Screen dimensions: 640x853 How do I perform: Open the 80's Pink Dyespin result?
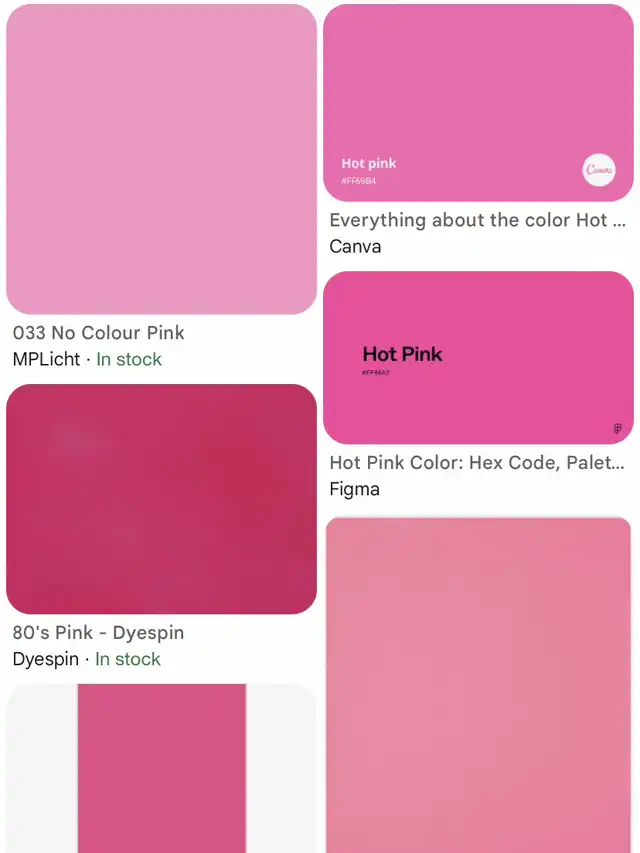tap(161, 499)
